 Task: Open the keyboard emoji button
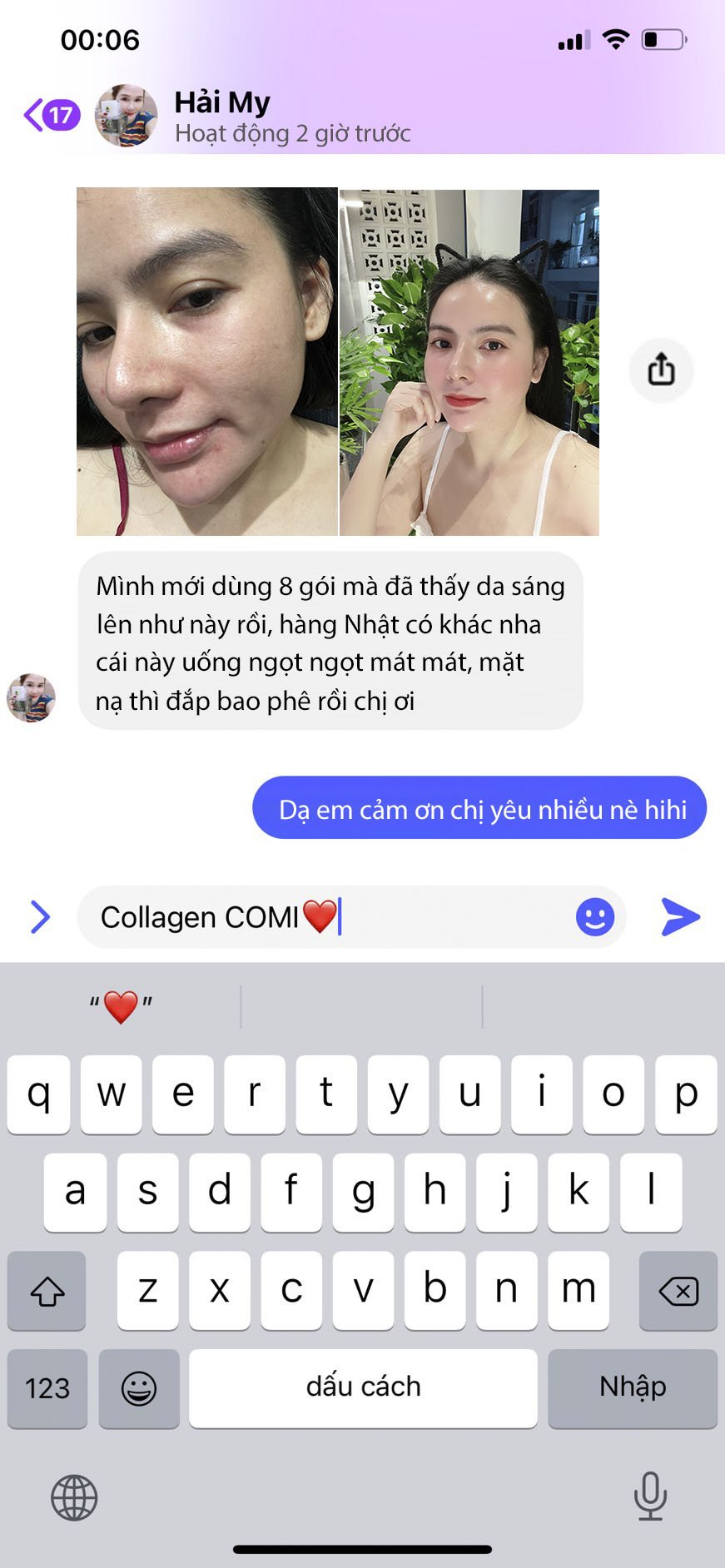(139, 1388)
